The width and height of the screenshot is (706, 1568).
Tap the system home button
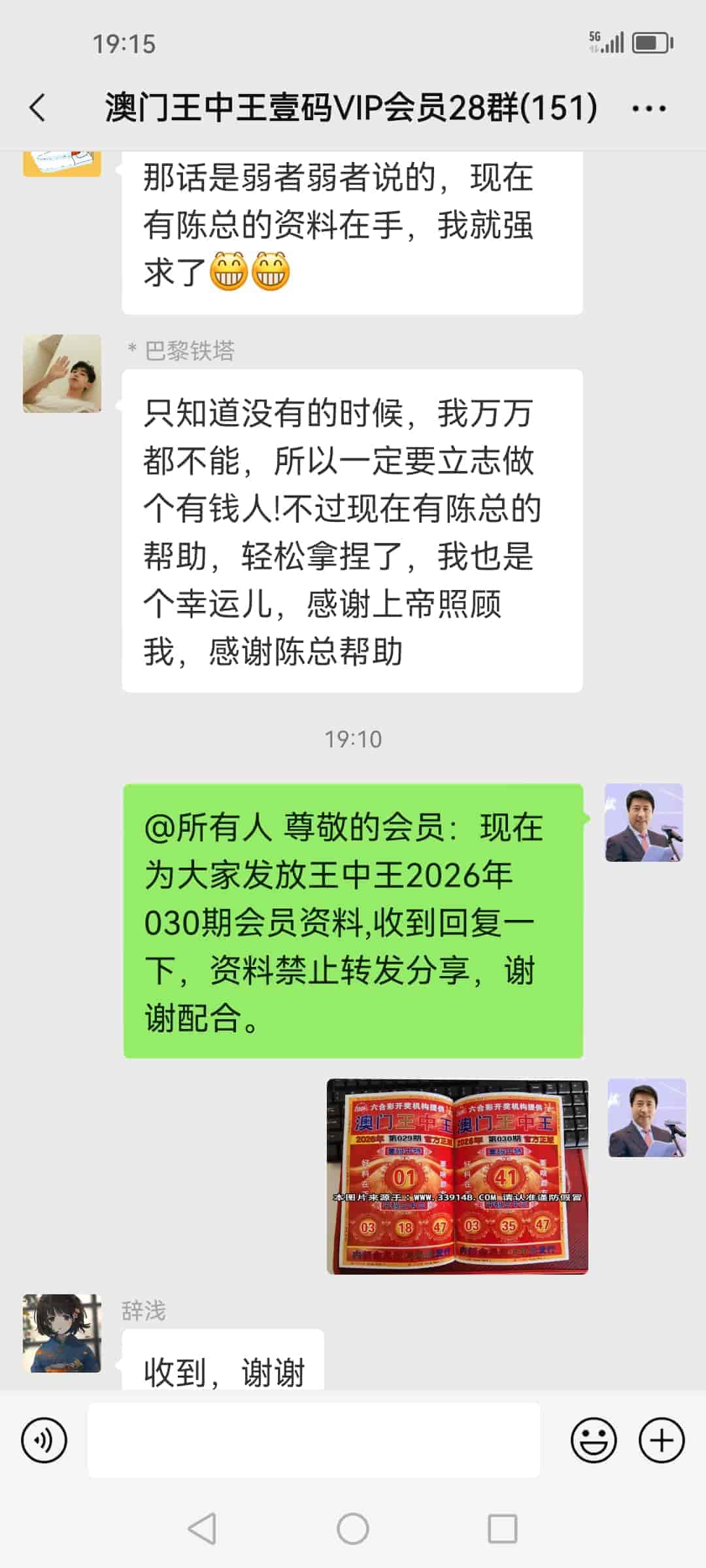click(353, 1529)
